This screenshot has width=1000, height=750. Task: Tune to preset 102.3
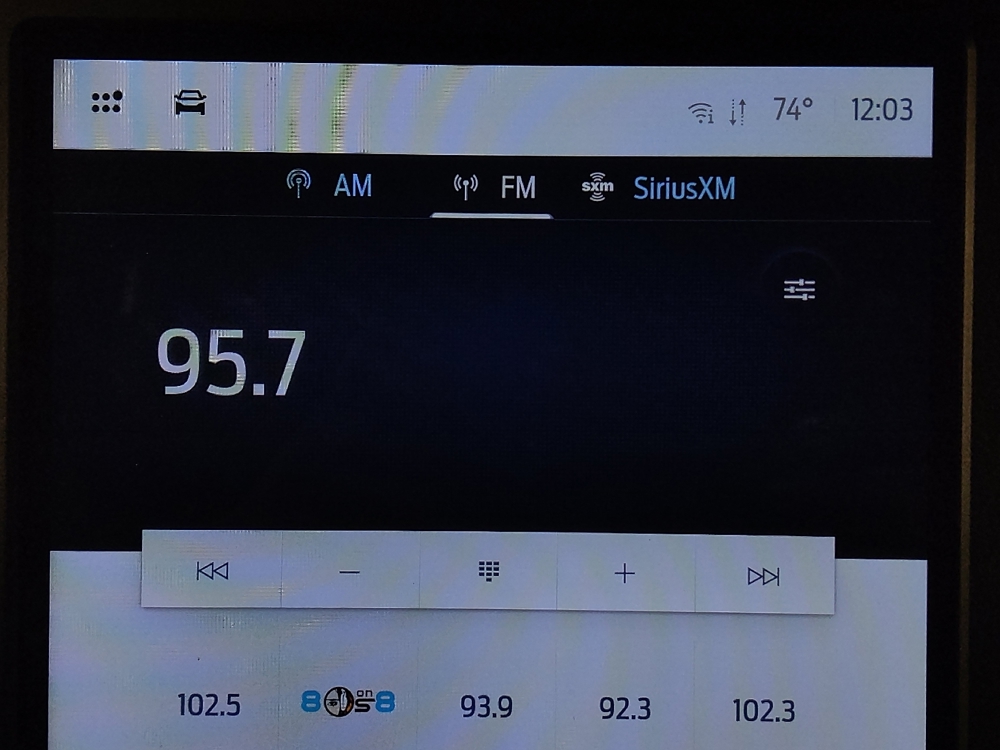(x=764, y=710)
